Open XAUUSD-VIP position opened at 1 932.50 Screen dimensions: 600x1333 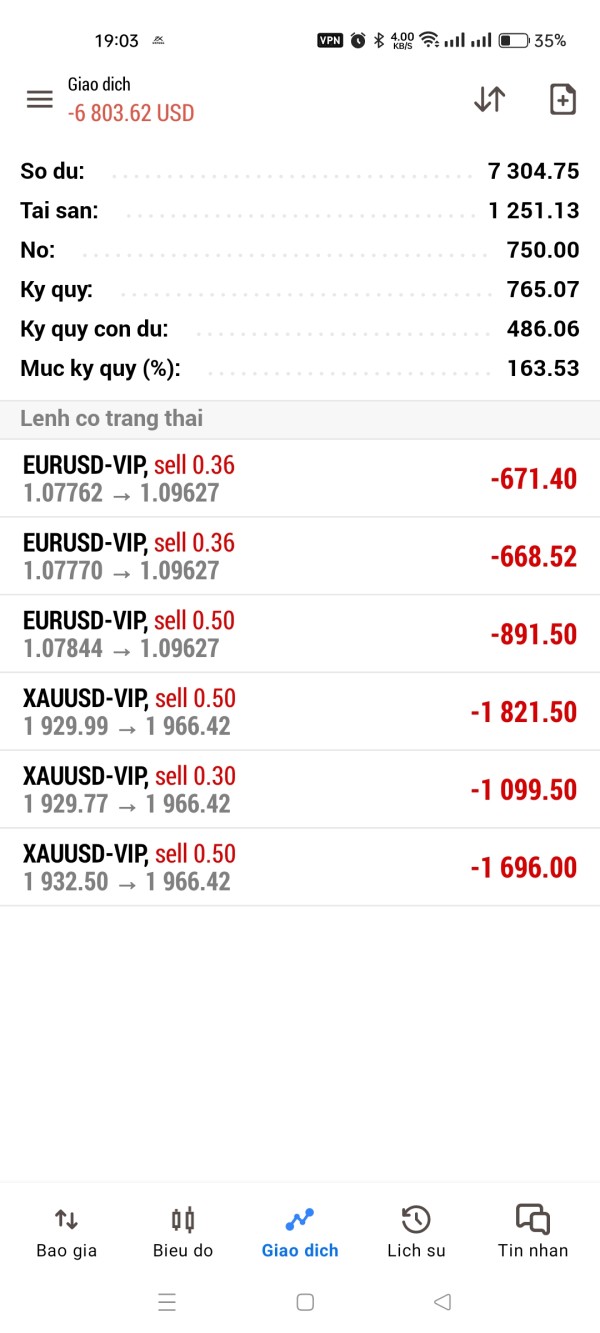coord(300,868)
